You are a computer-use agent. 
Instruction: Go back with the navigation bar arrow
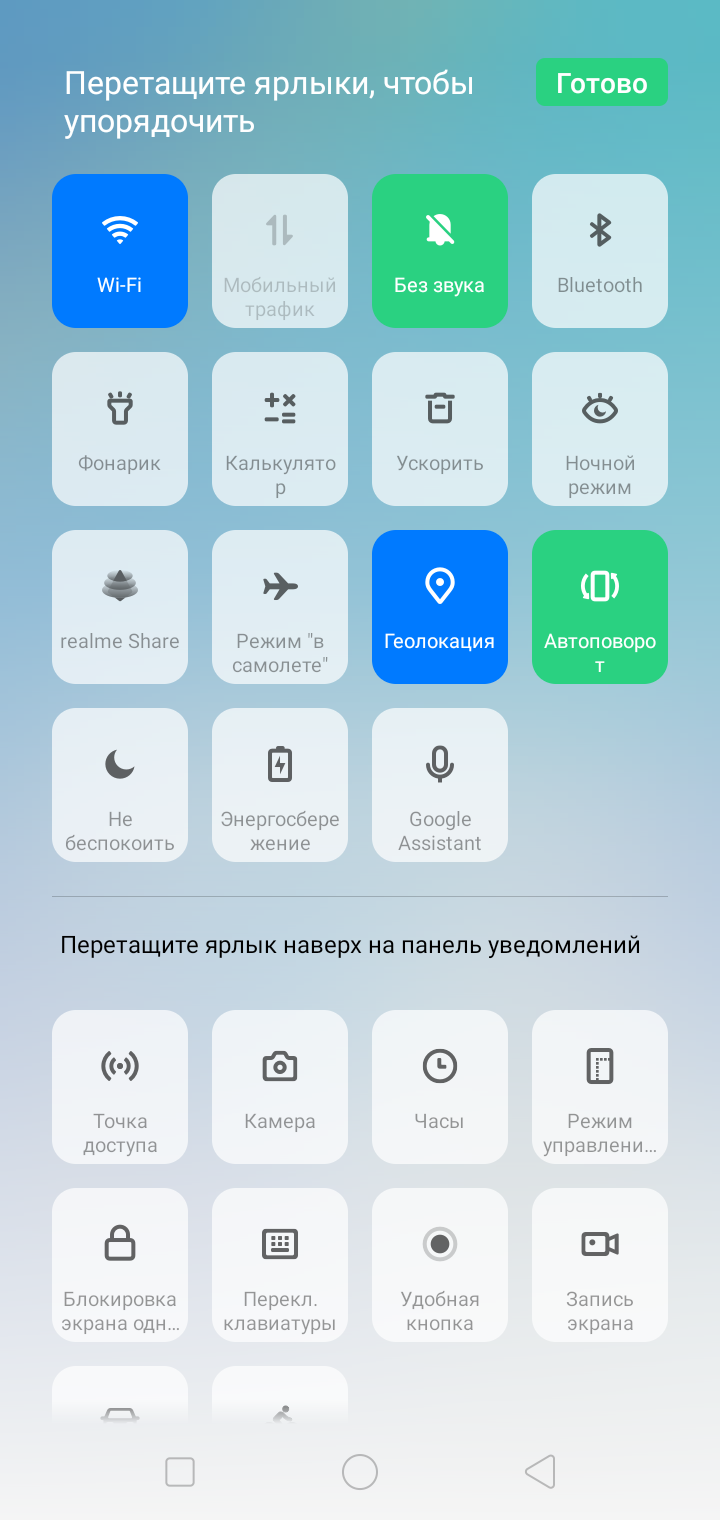pyautogui.click(x=540, y=1471)
